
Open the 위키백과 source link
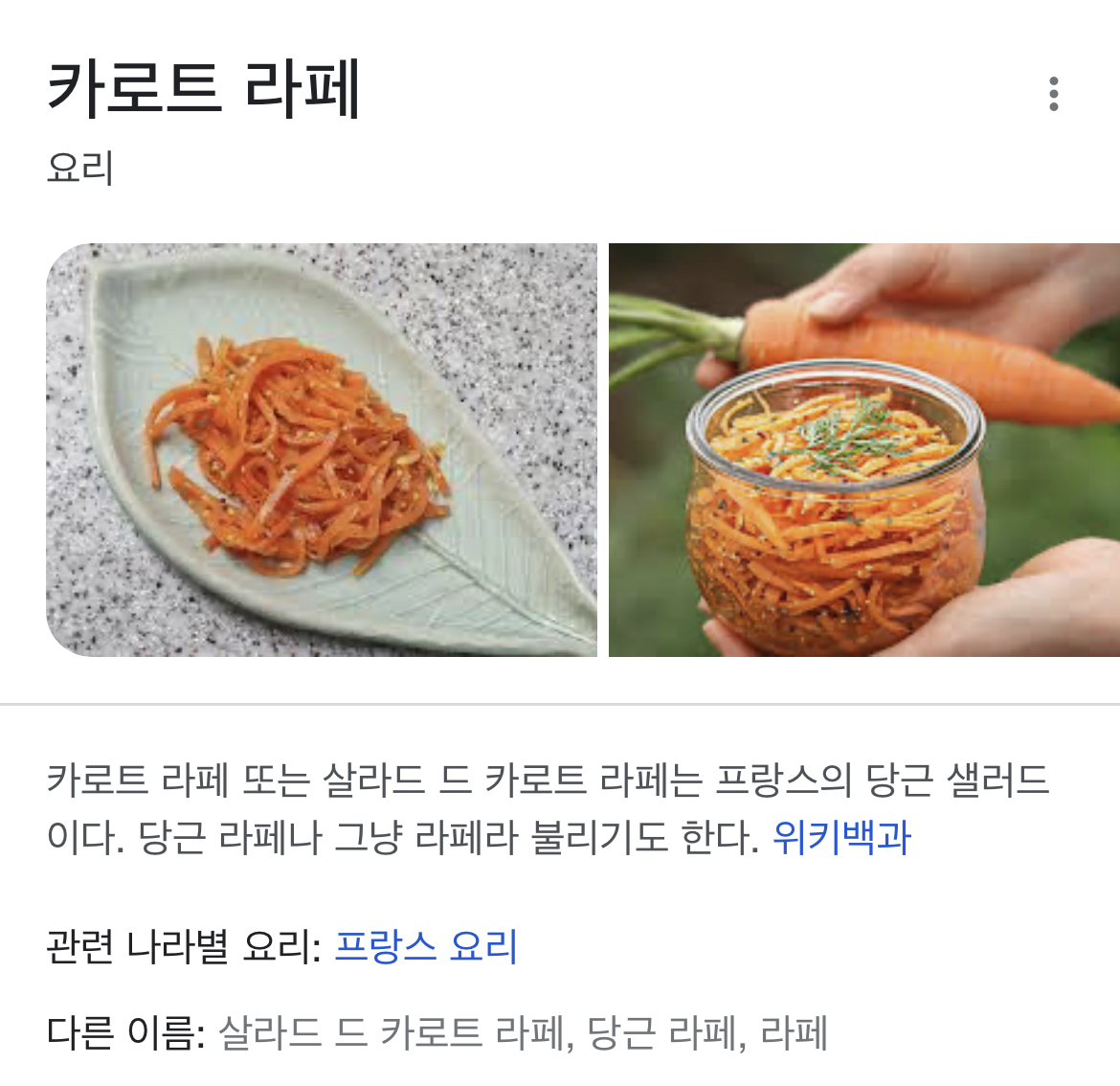coord(841,837)
